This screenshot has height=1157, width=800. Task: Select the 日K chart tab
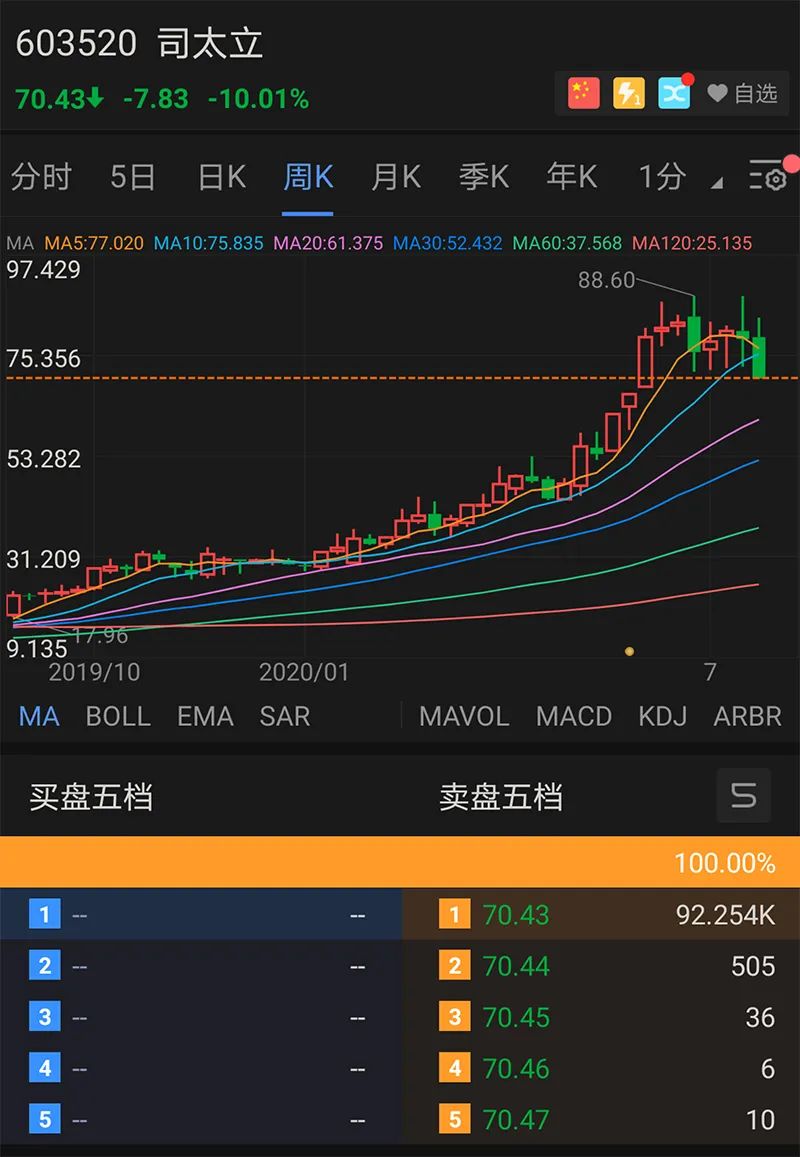pos(221,177)
